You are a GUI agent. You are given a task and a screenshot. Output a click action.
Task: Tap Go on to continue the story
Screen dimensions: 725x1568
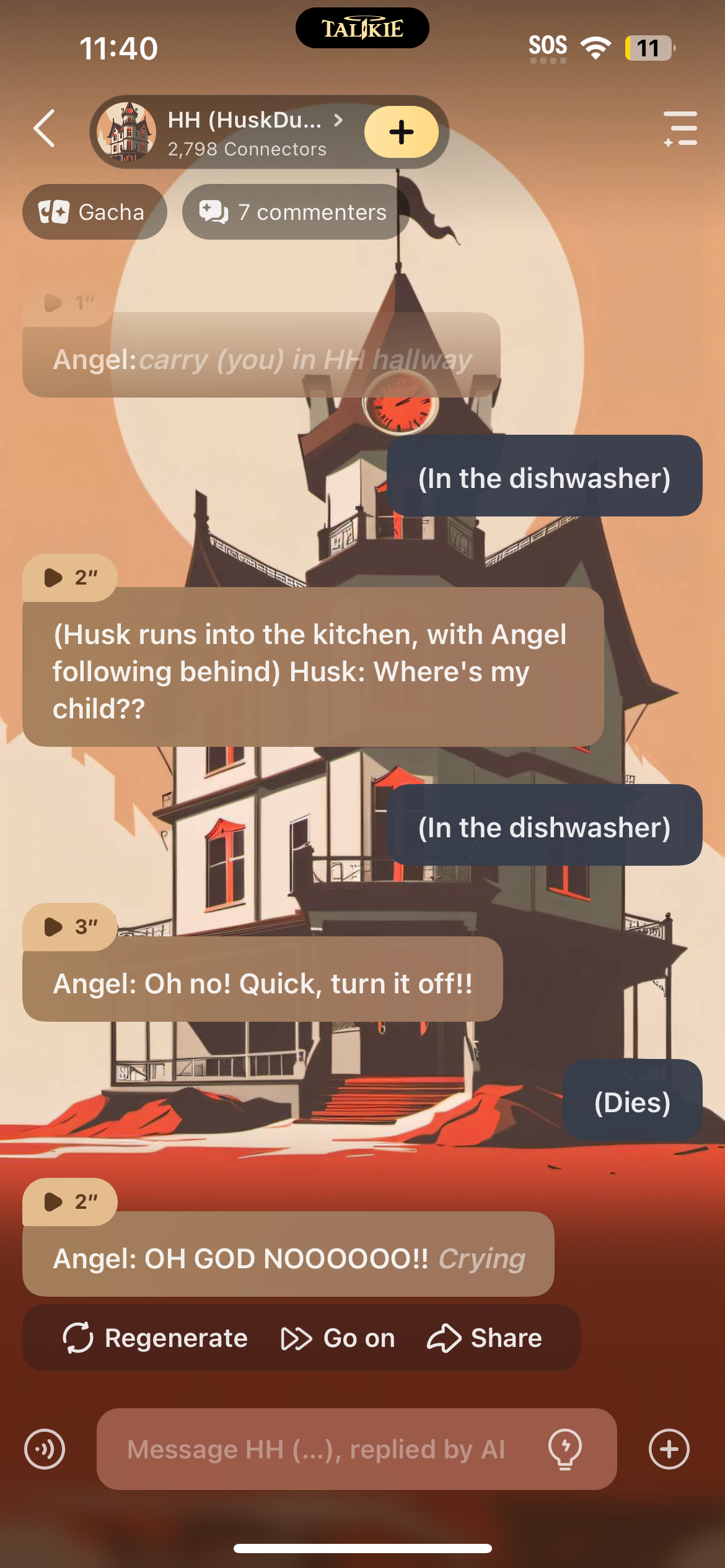pos(338,1338)
